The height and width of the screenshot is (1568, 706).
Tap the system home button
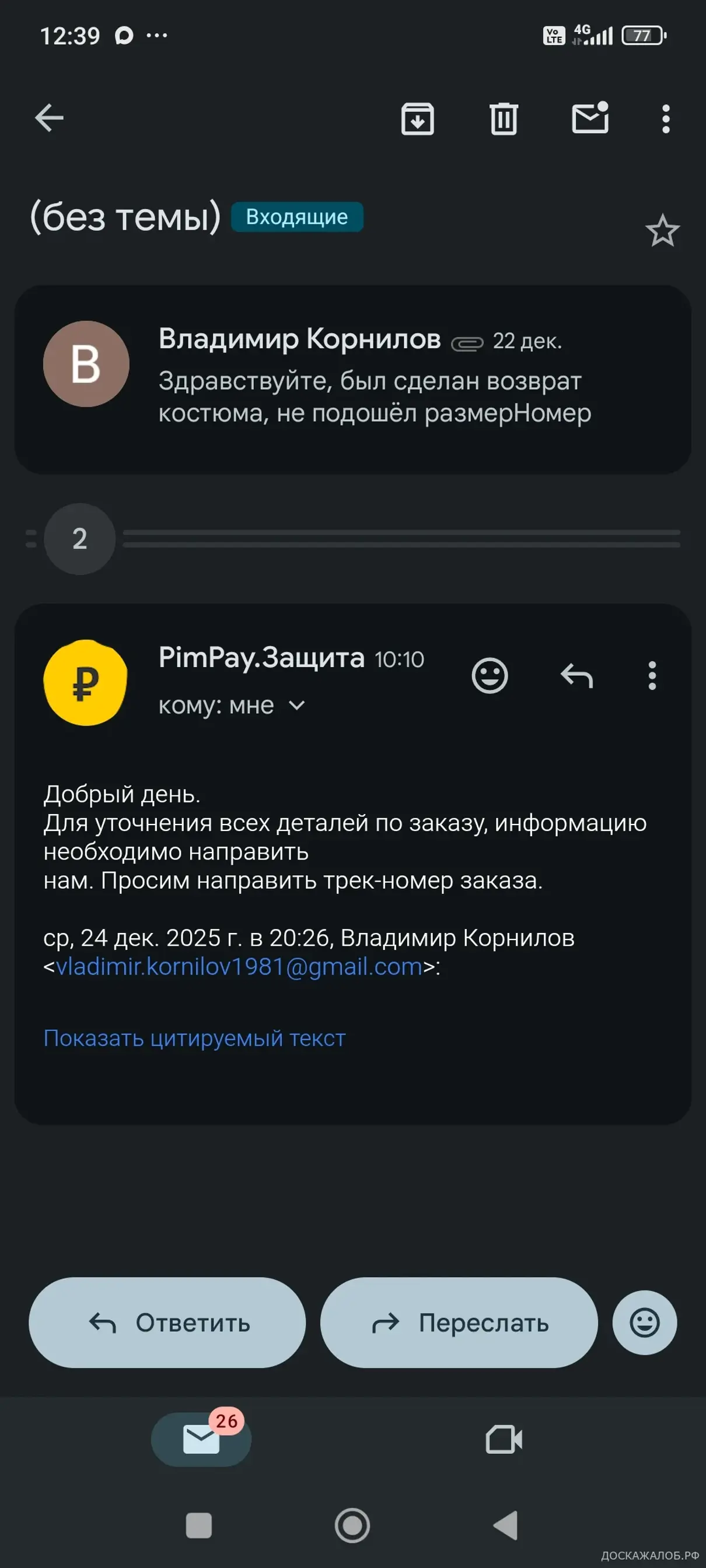click(352, 1525)
